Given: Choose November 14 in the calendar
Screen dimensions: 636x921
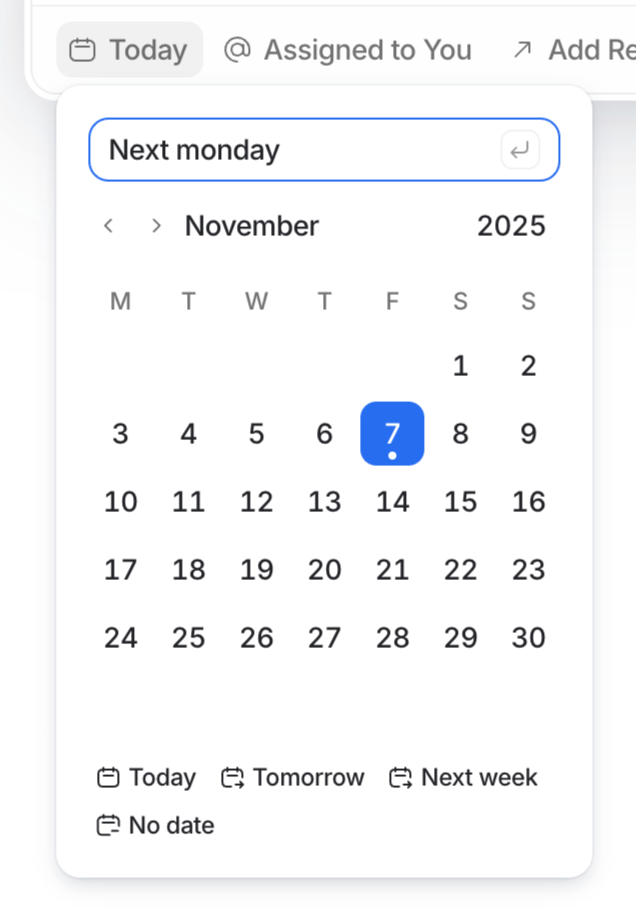Looking at the screenshot, I should tap(392, 502).
